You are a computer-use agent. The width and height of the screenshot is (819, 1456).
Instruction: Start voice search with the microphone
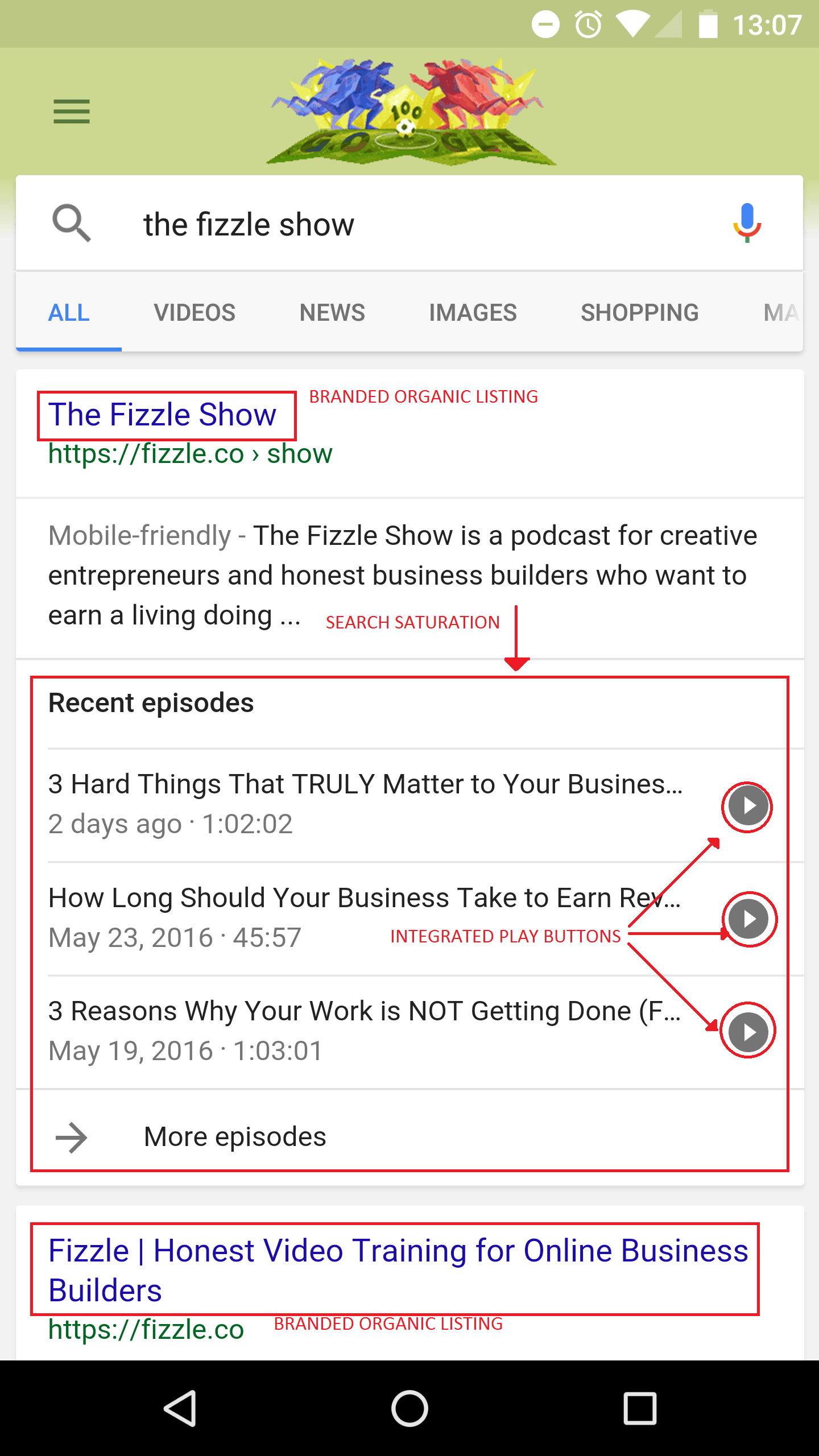747,223
